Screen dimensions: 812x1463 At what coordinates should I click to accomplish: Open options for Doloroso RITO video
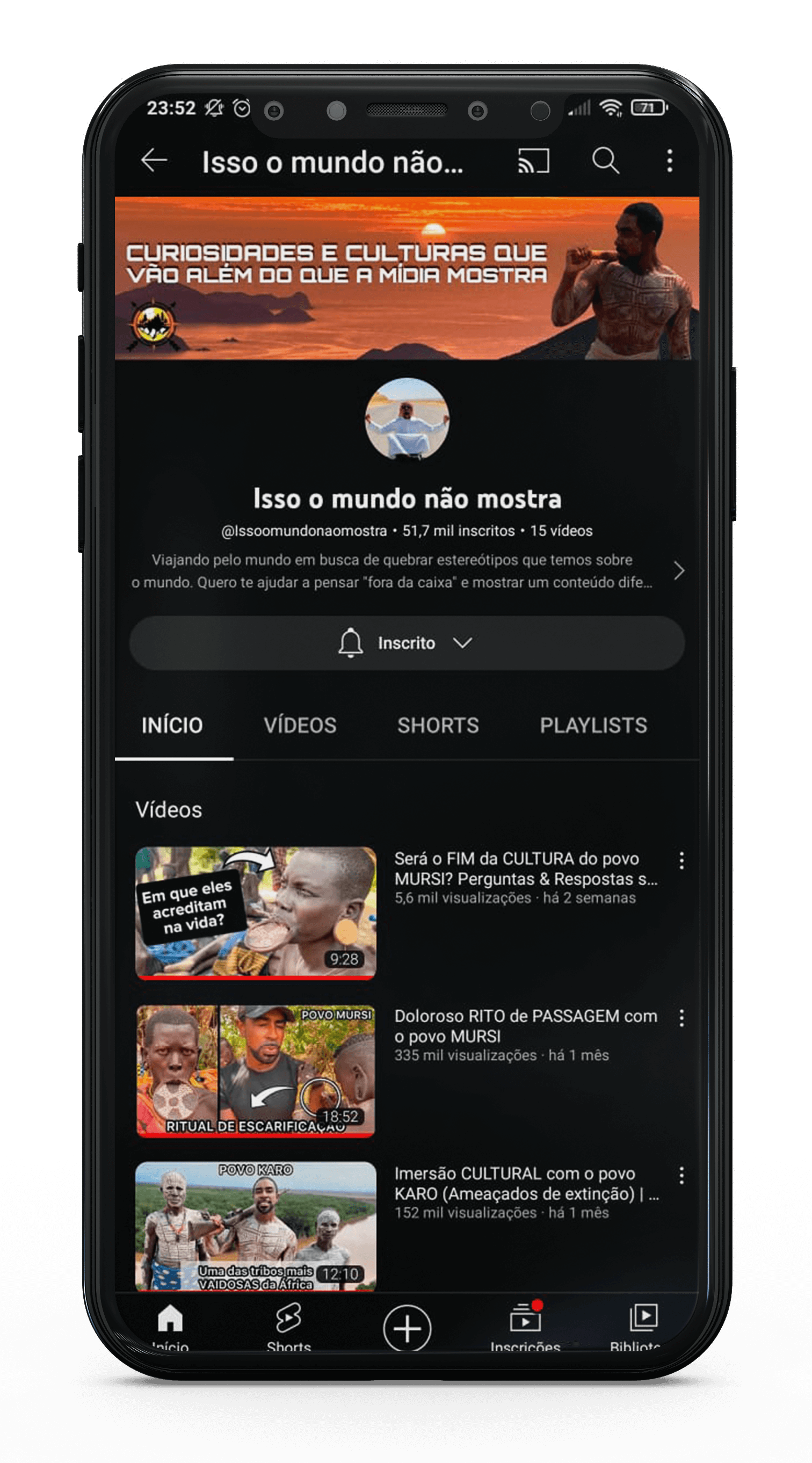click(682, 1018)
